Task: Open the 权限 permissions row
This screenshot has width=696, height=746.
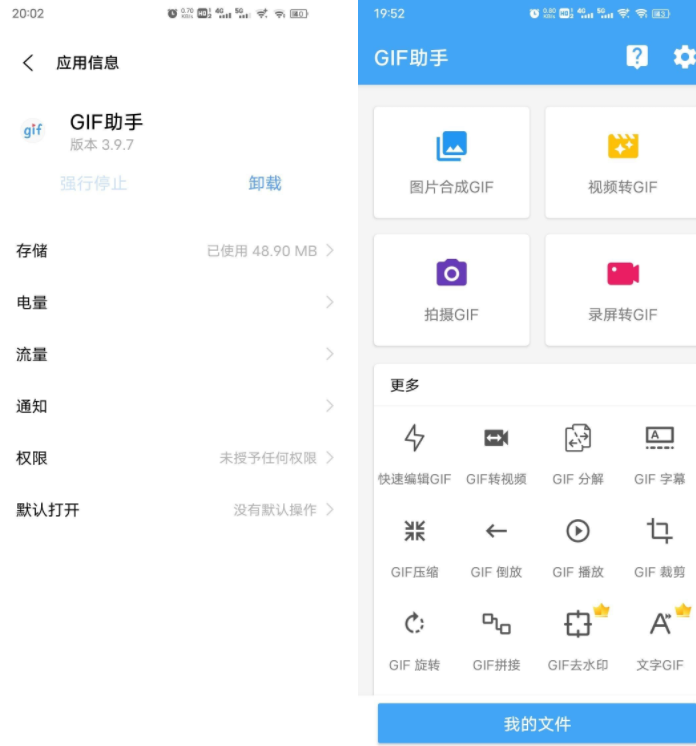Action: [174, 458]
